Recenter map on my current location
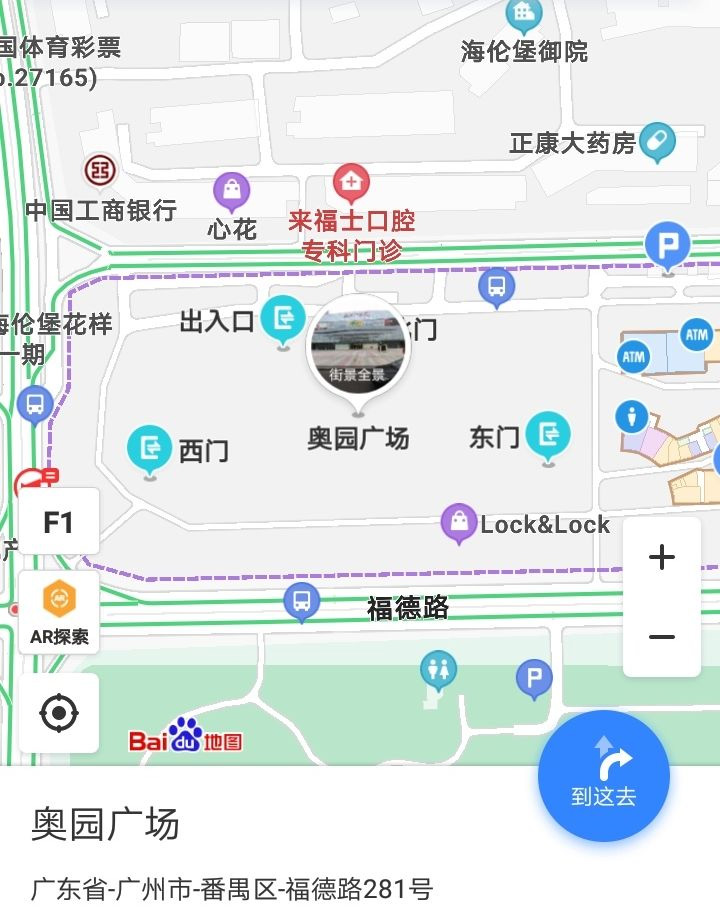Viewport: 720px width, 909px height. [x=59, y=713]
